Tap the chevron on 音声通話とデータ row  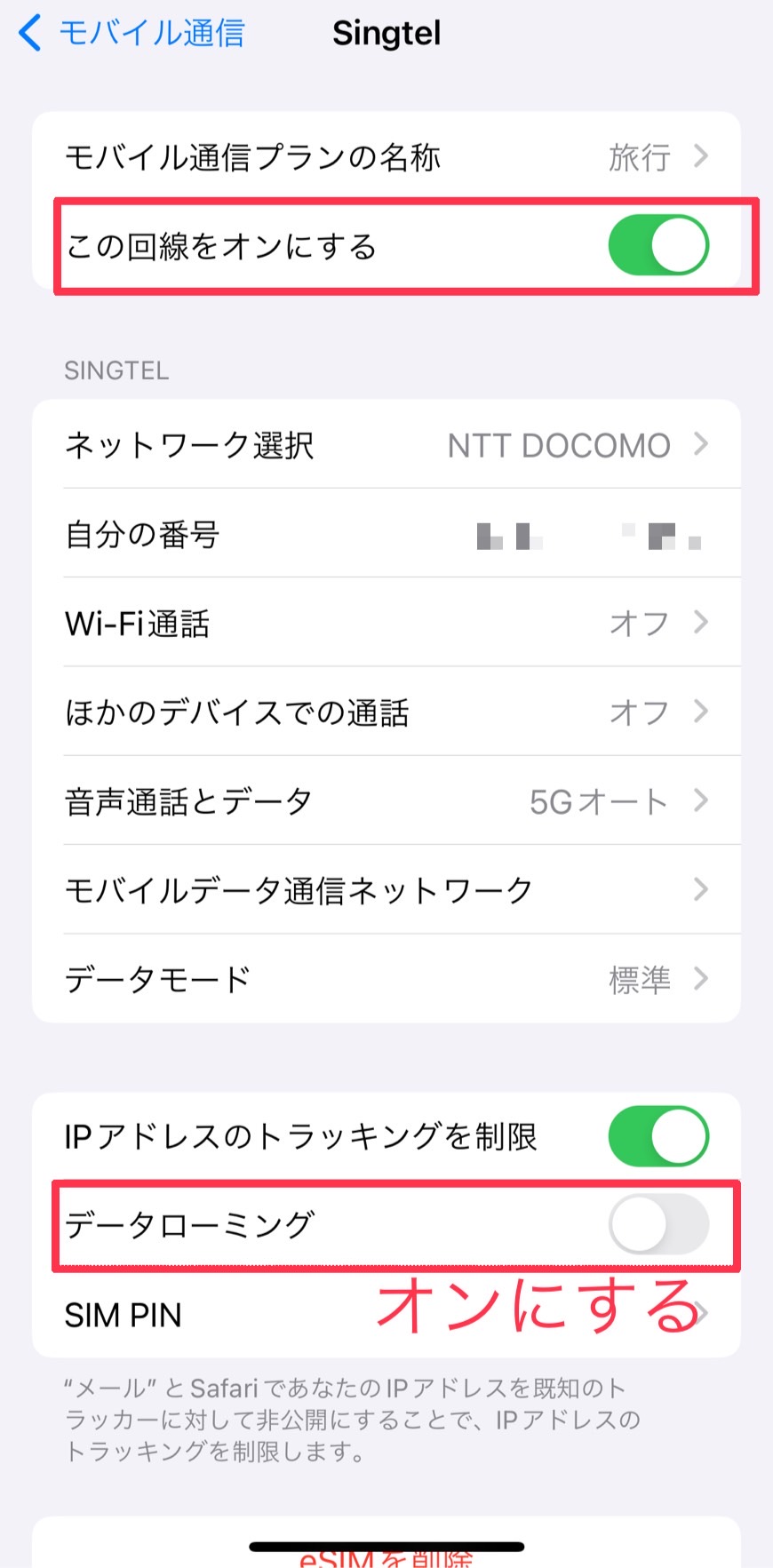701,800
